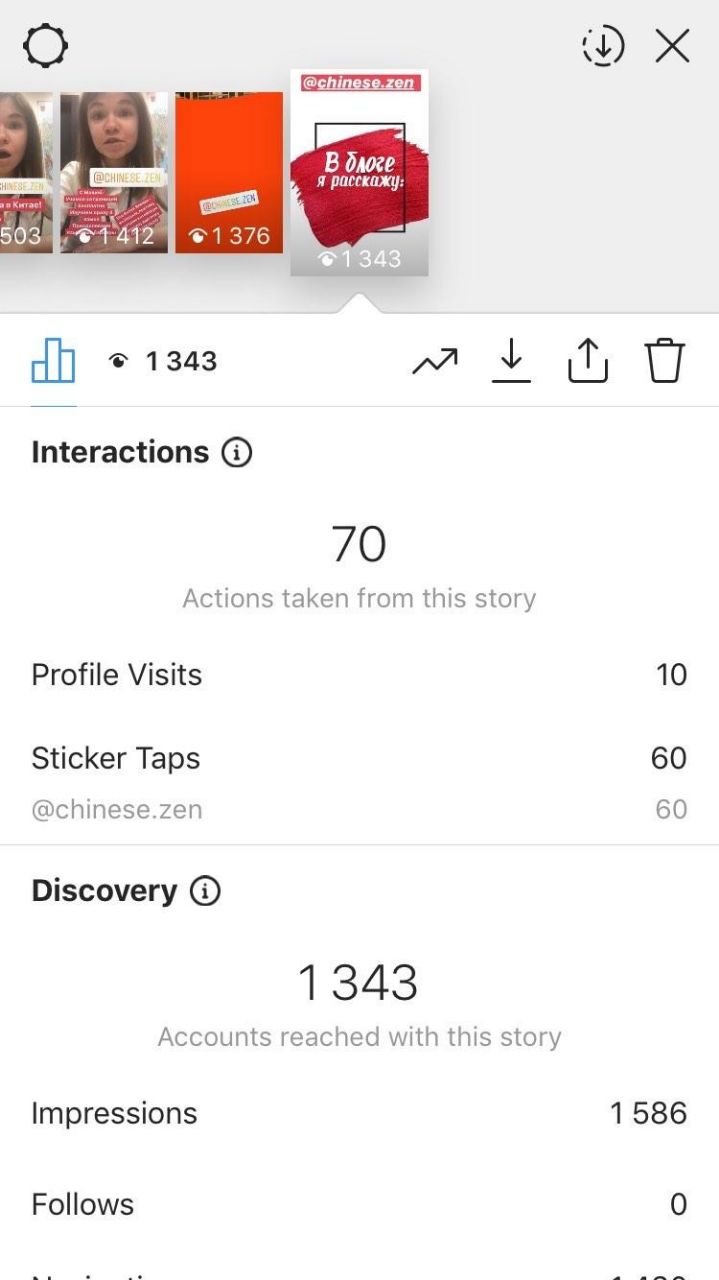Switch to the viewers tab showing 1 343
This screenshot has height=1280, width=719.
point(162,361)
